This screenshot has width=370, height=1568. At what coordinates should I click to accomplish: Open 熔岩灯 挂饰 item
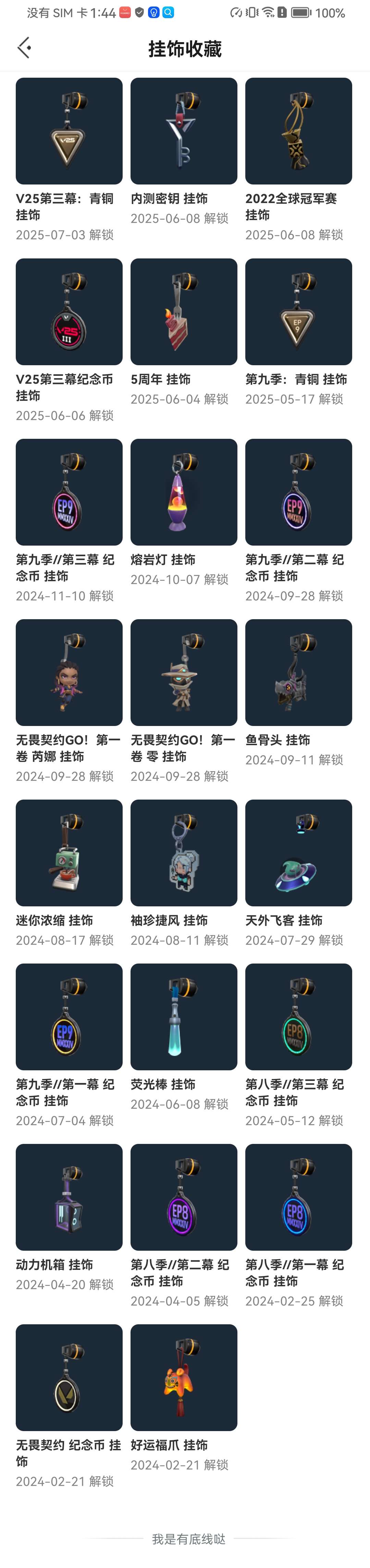(184, 492)
